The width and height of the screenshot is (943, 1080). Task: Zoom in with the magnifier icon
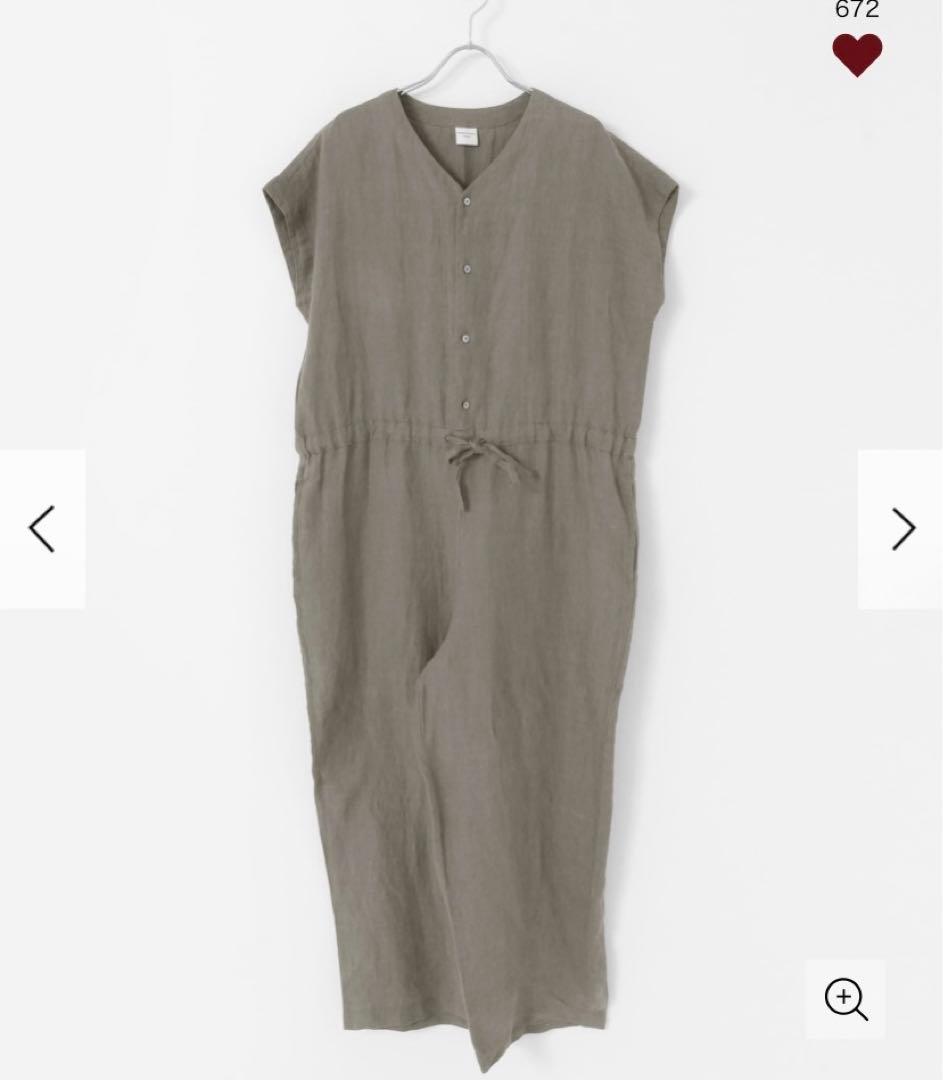pyautogui.click(x=845, y=999)
